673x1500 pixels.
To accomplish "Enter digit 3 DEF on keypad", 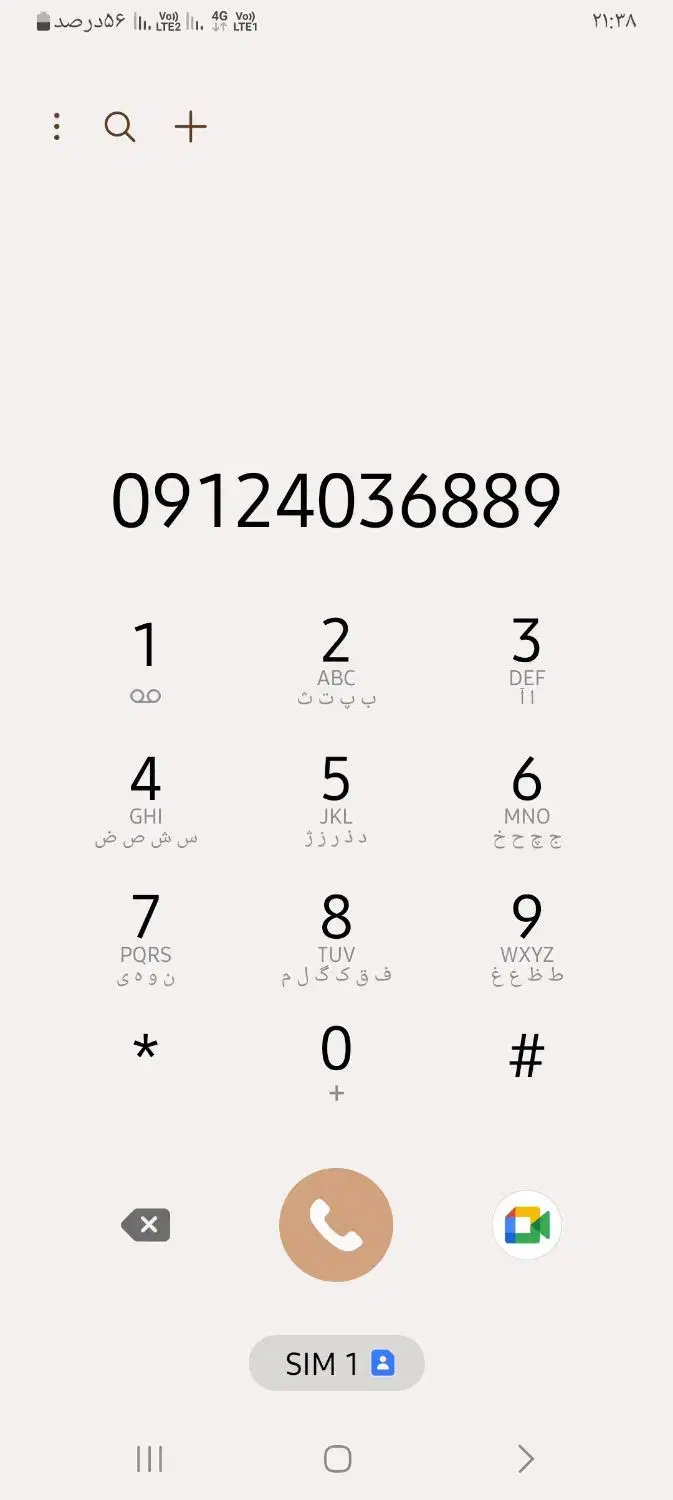I will (526, 660).
